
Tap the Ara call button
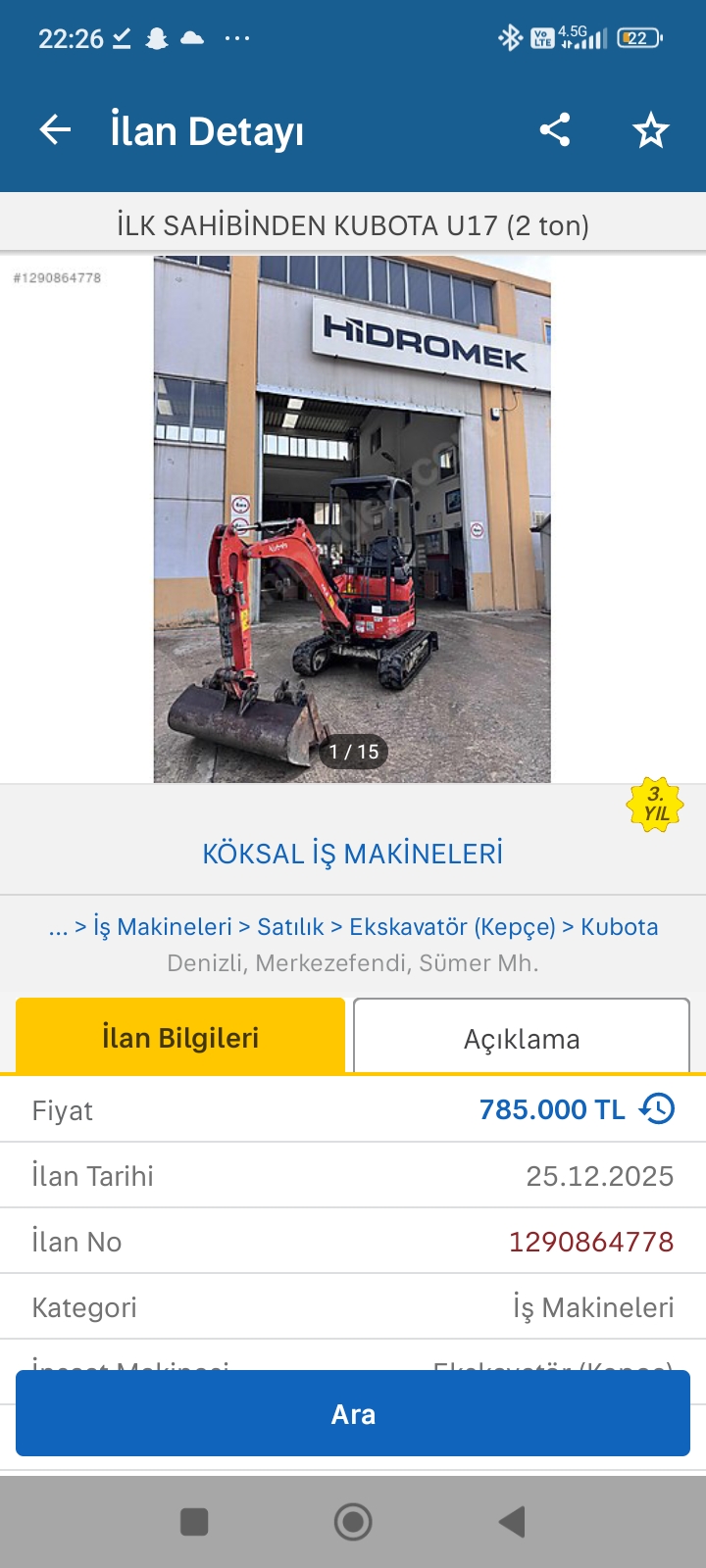pyautogui.click(x=353, y=1413)
